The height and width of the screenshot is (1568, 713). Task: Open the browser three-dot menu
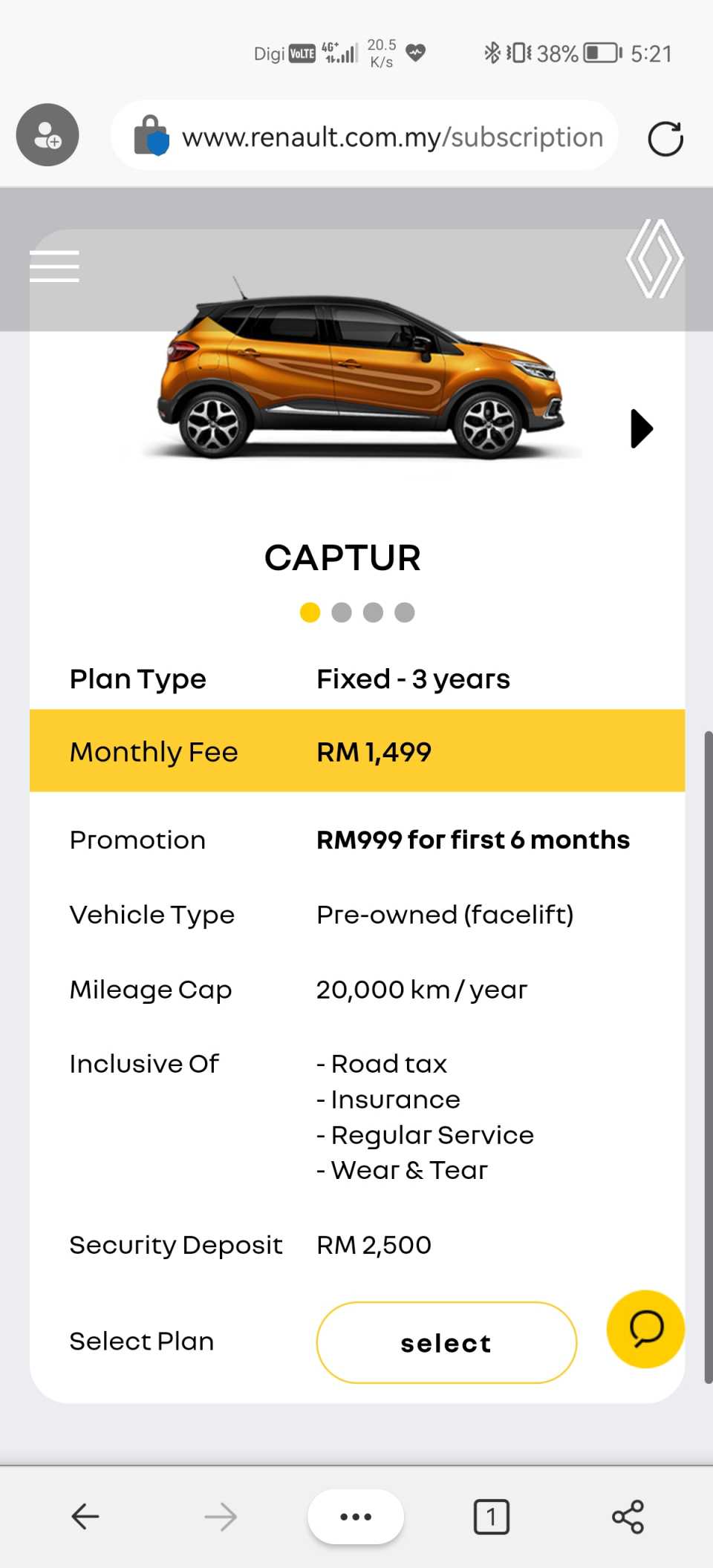(356, 1516)
